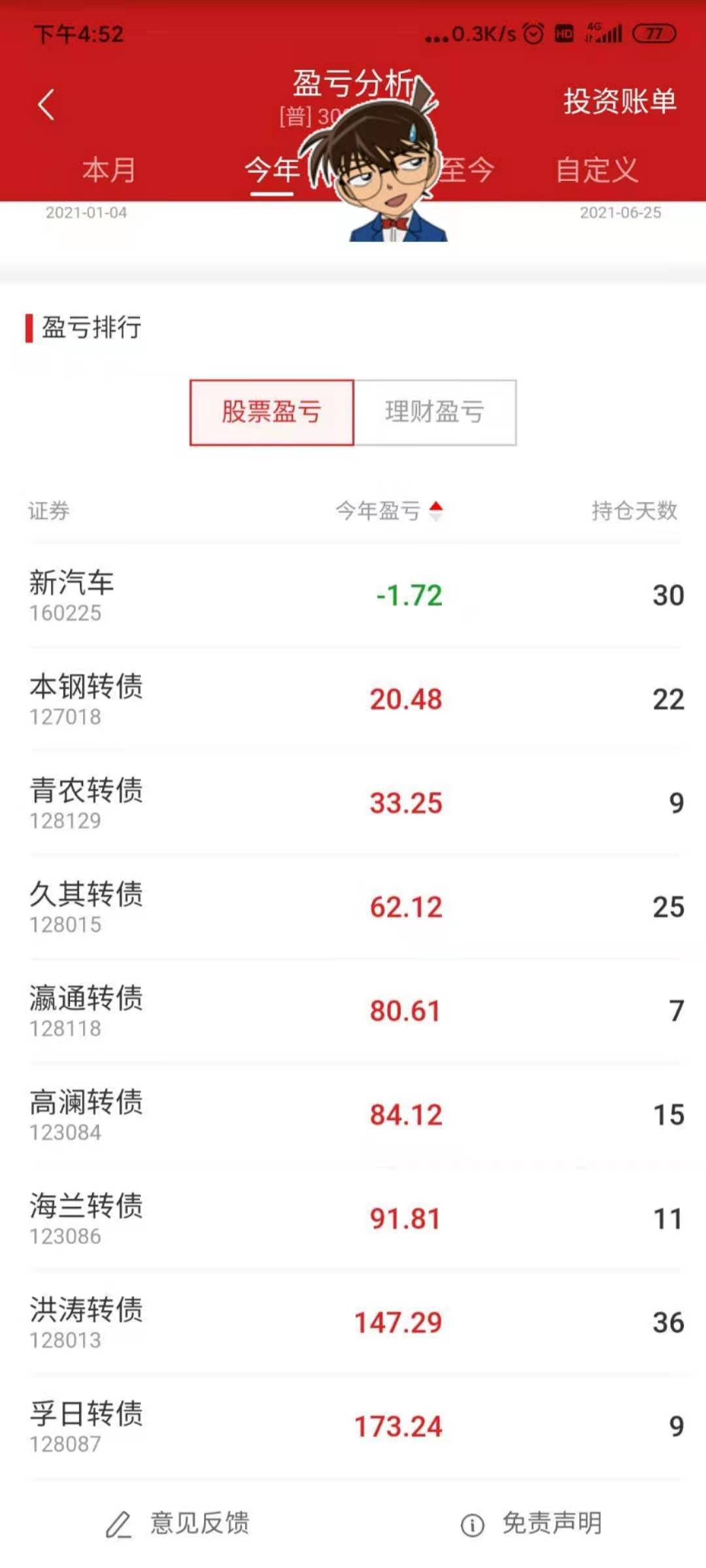This screenshot has height=1568, width=706.
Task: Go back from 盈亏分析 page
Action: (x=46, y=105)
